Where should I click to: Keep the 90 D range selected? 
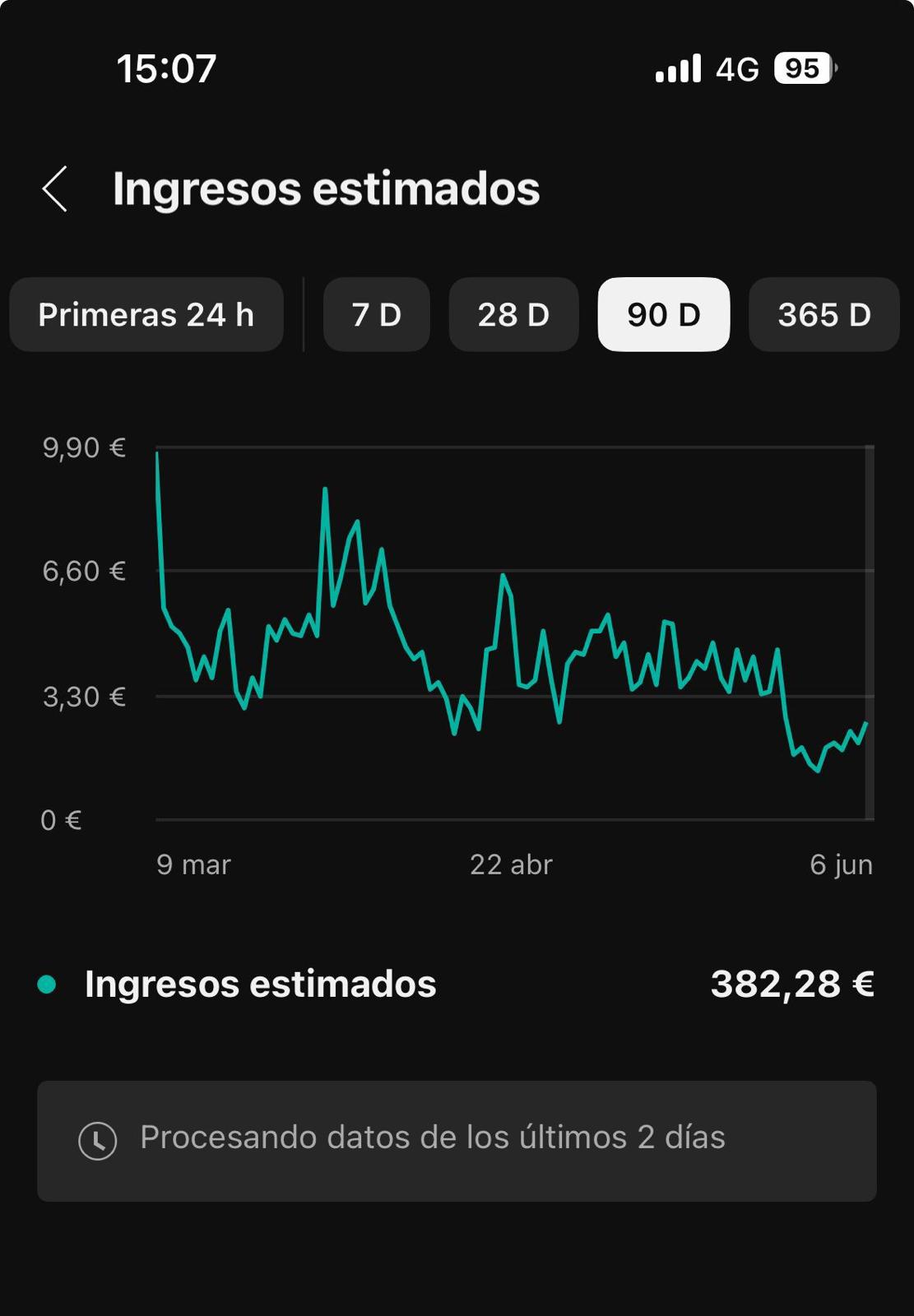click(x=664, y=314)
